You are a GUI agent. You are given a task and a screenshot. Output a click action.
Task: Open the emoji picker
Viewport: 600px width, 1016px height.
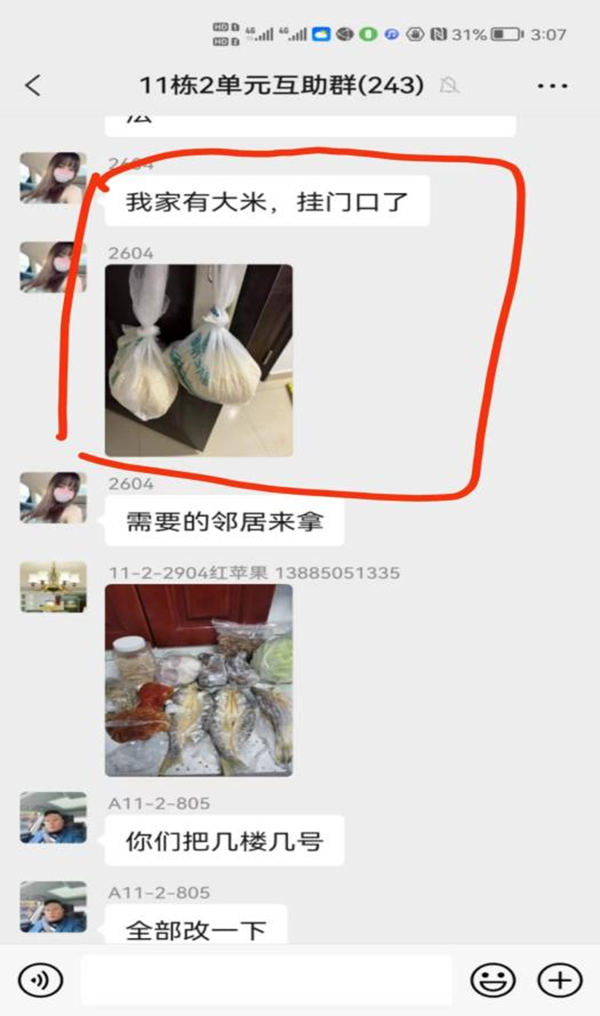point(493,980)
